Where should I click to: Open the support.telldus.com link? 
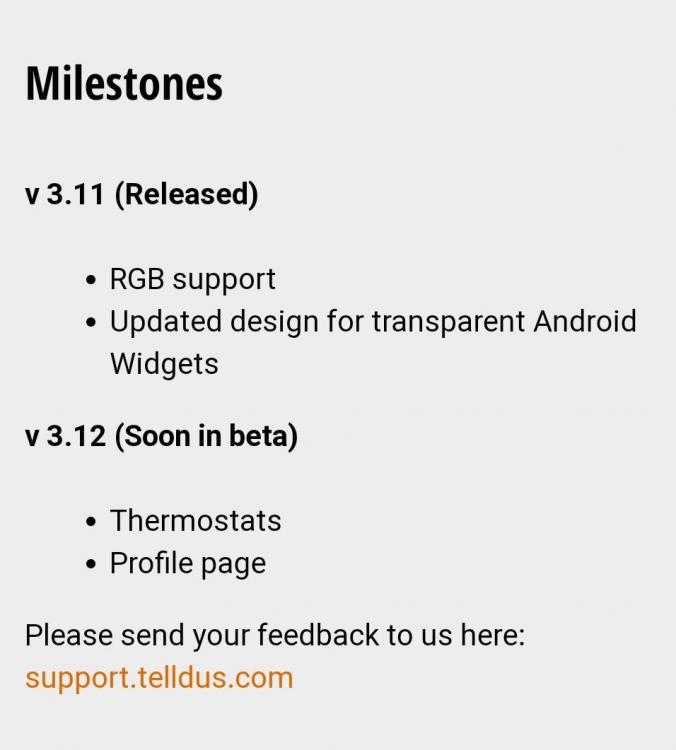coord(159,677)
